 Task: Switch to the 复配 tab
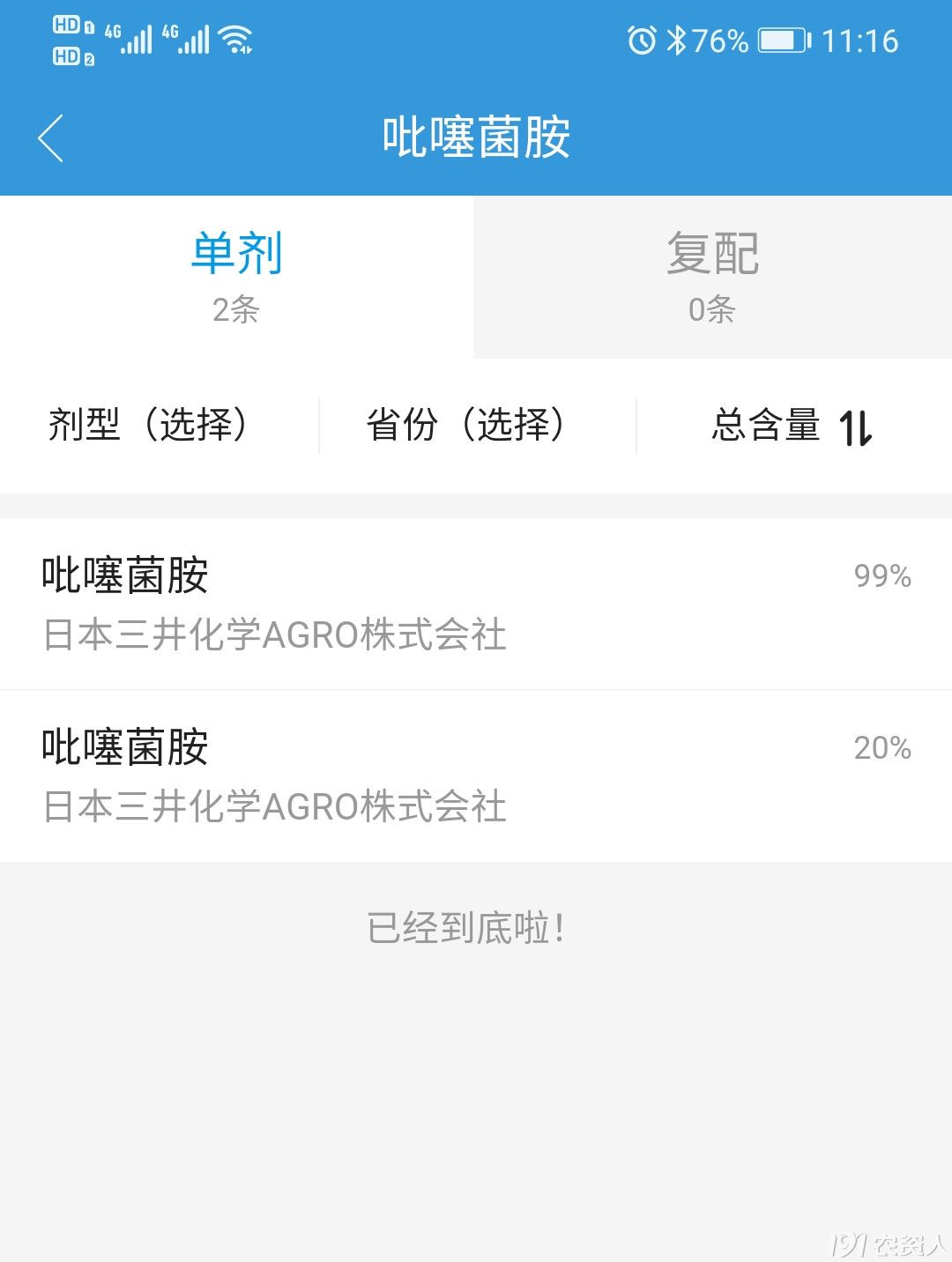[x=712, y=277]
